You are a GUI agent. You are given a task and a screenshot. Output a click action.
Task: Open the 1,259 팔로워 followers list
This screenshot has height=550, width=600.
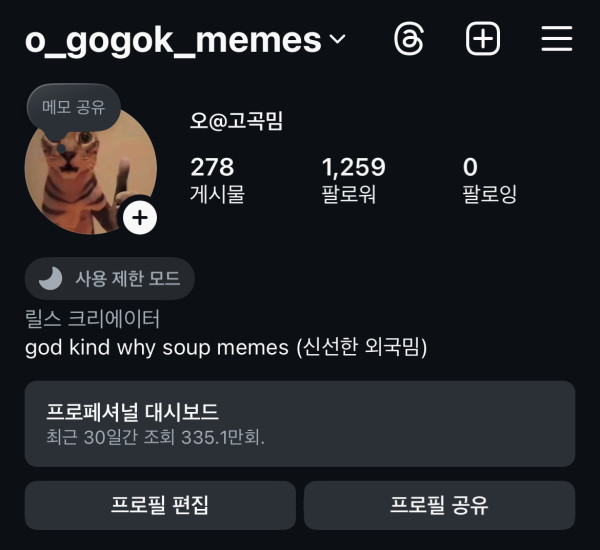352,180
